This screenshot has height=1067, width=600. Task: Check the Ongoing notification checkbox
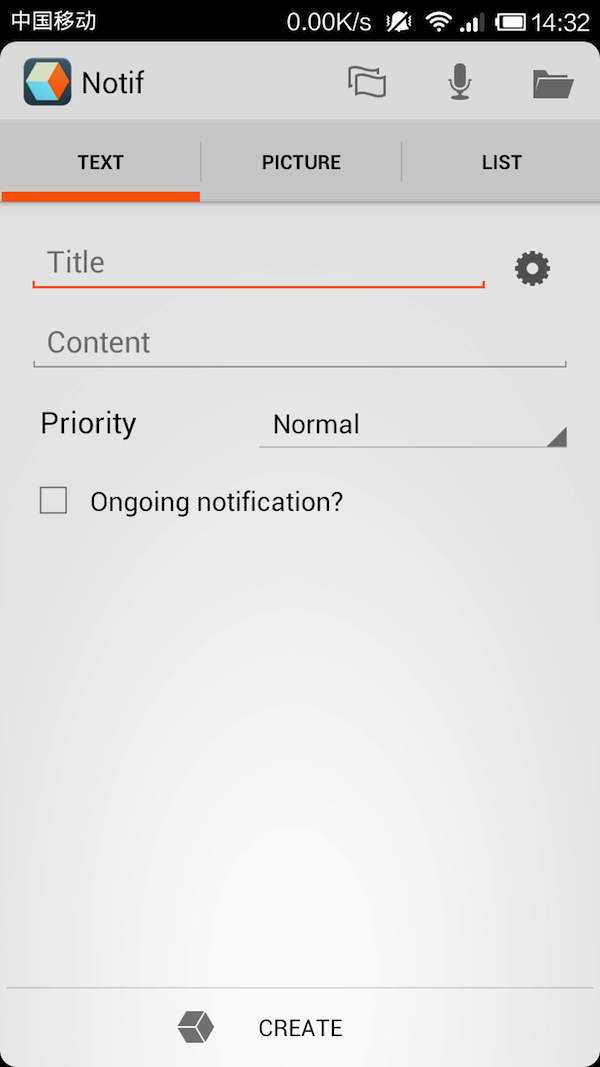click(53, 500)
